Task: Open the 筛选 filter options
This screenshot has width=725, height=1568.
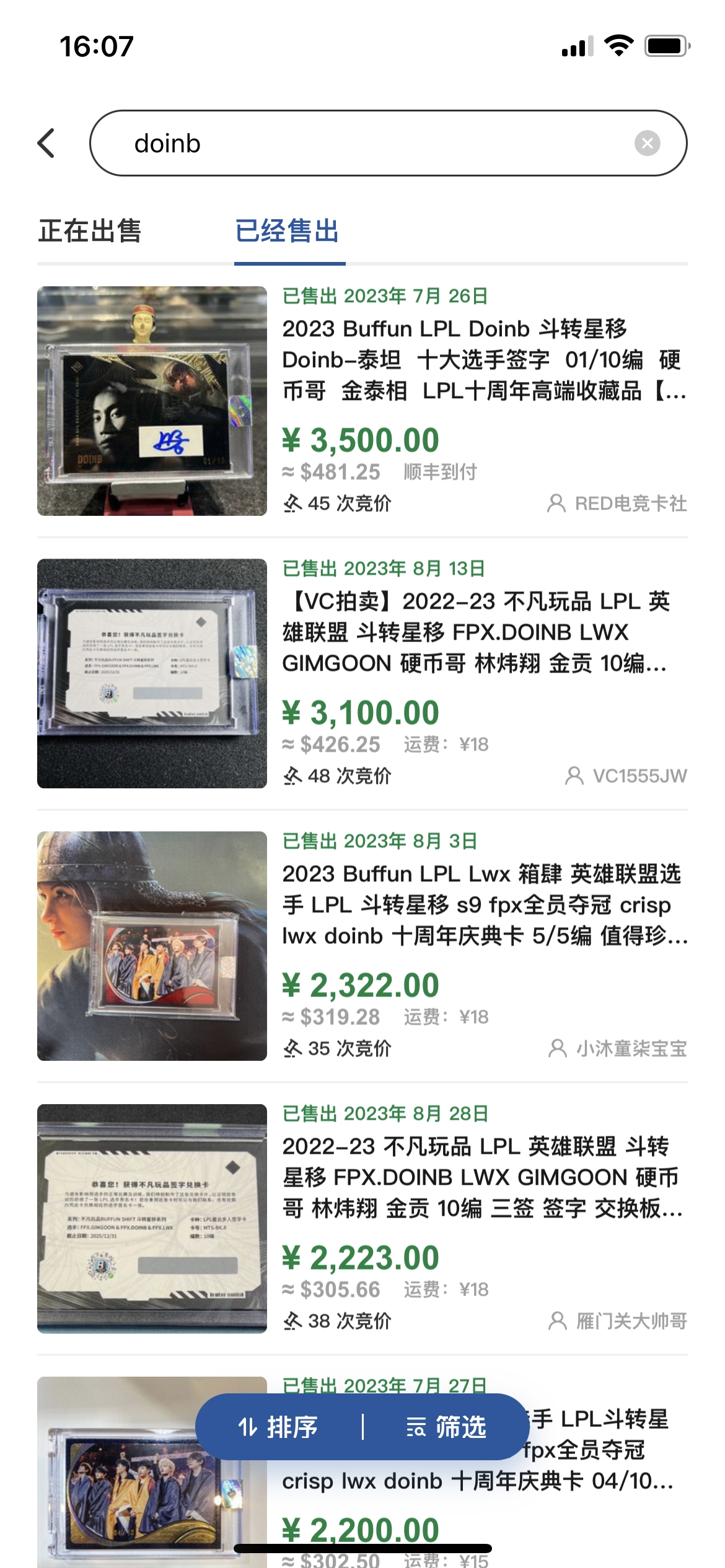Action: click(446, 1427)
